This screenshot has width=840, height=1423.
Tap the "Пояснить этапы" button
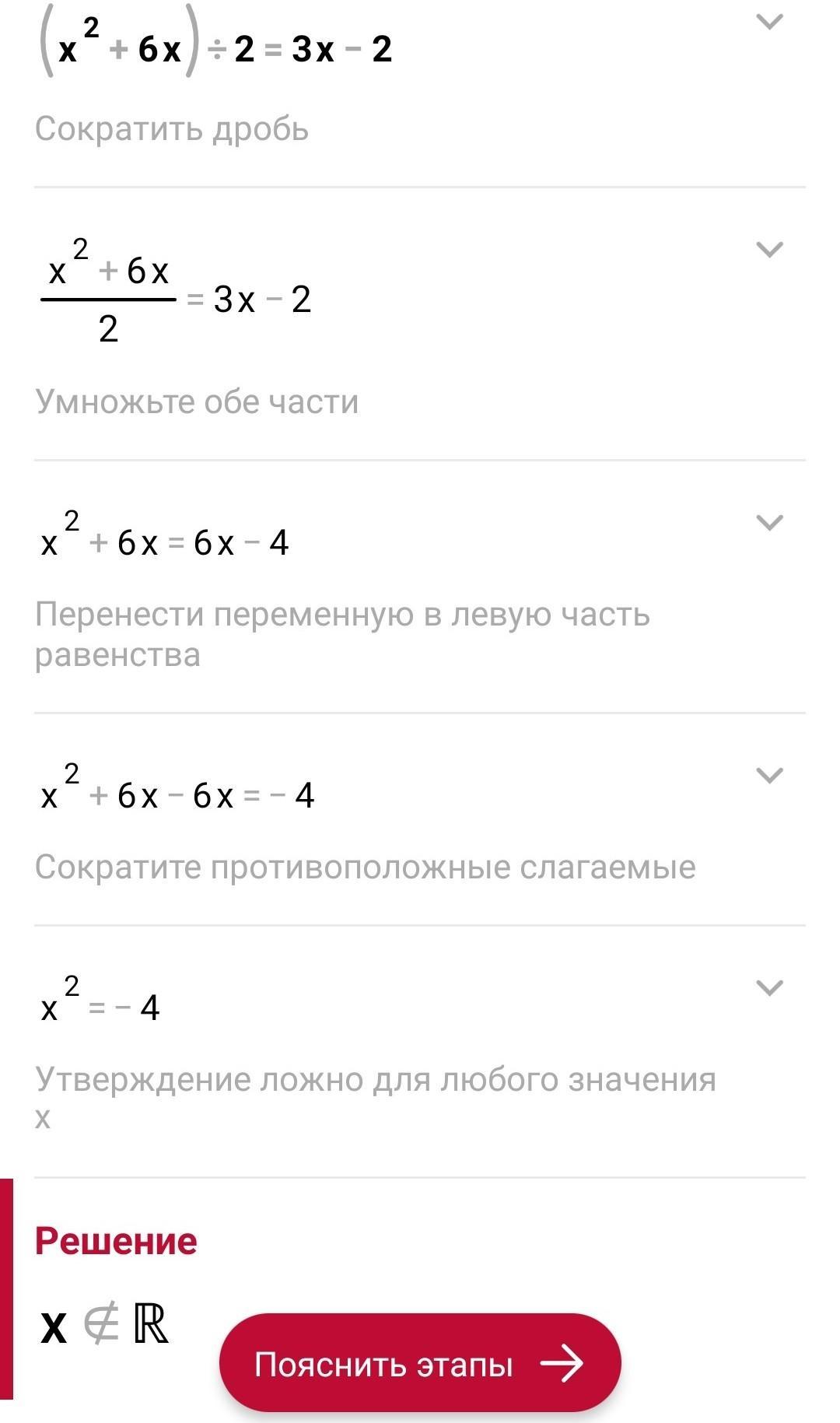(420, 1364)
